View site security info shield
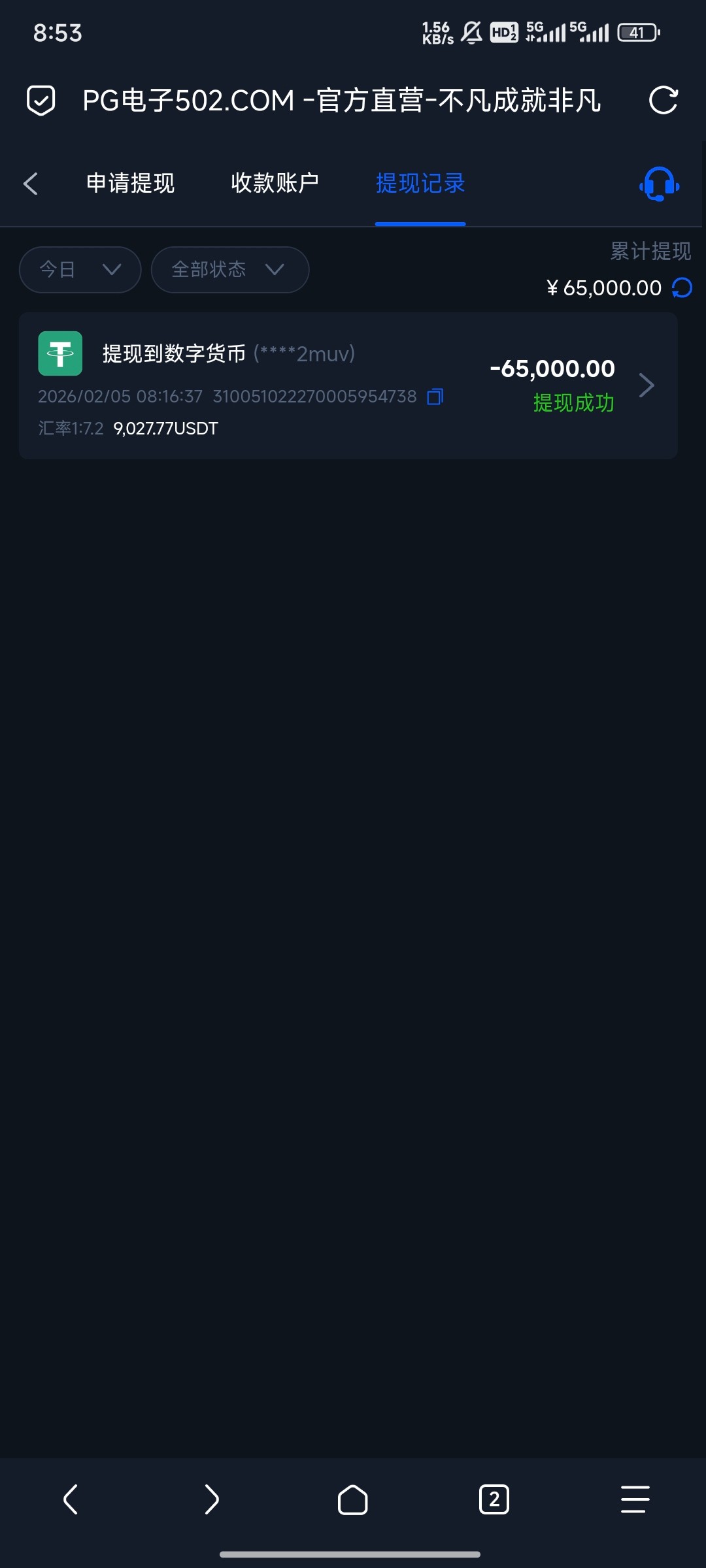The width and height of the screenshot is (706, 1568). [x=41, y=101]
